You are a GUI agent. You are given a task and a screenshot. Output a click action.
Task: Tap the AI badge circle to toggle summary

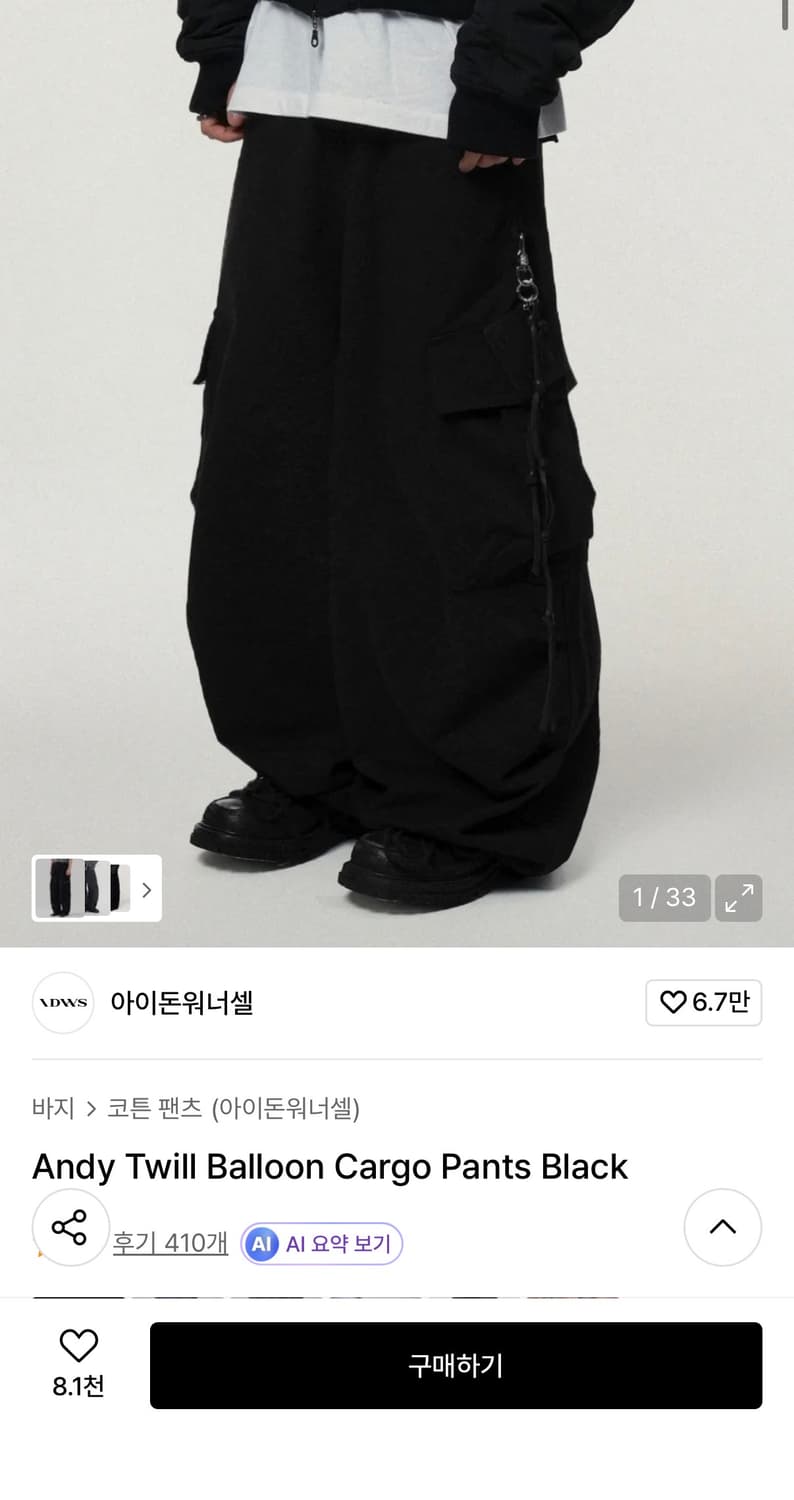(x=263, y=1243)
